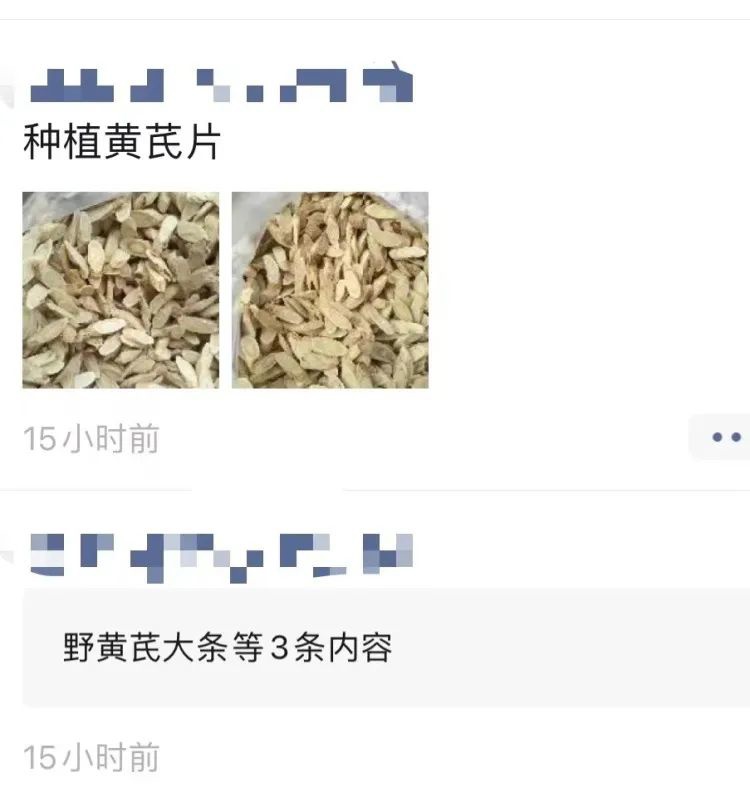View the second 种植黄芪片 photo
The image size is (750, 792).
(330, 290)
